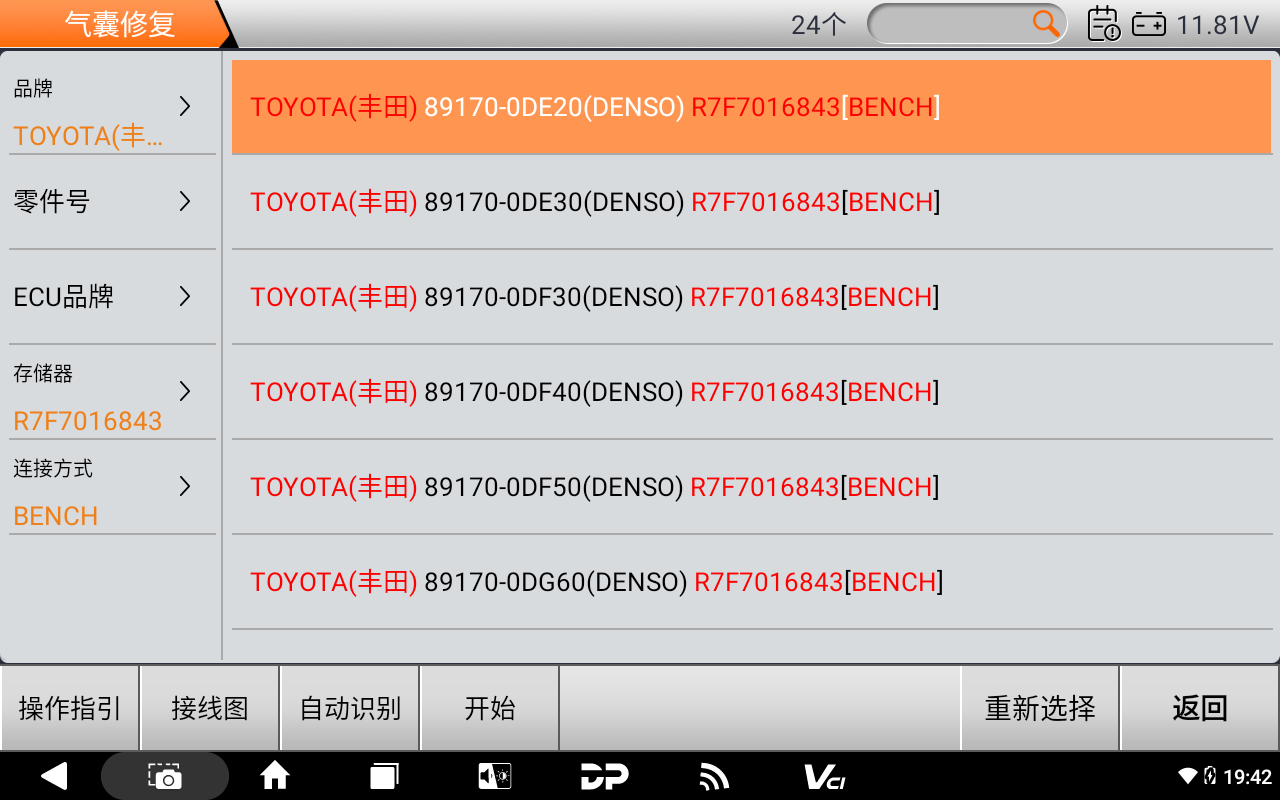Tap the search field at top
Image resolution: width=1280 pixels, height=800 pixels.
pos(950,24)
